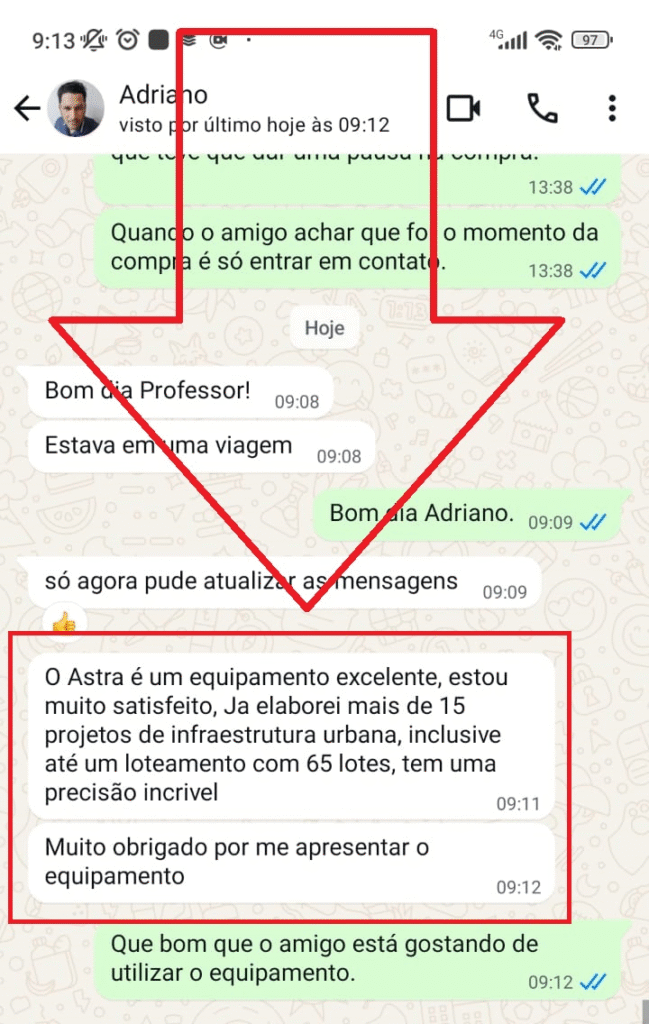The image size is (649, 1024).
Task: Open the three-dot overflow menu
Action: [612, 108]
